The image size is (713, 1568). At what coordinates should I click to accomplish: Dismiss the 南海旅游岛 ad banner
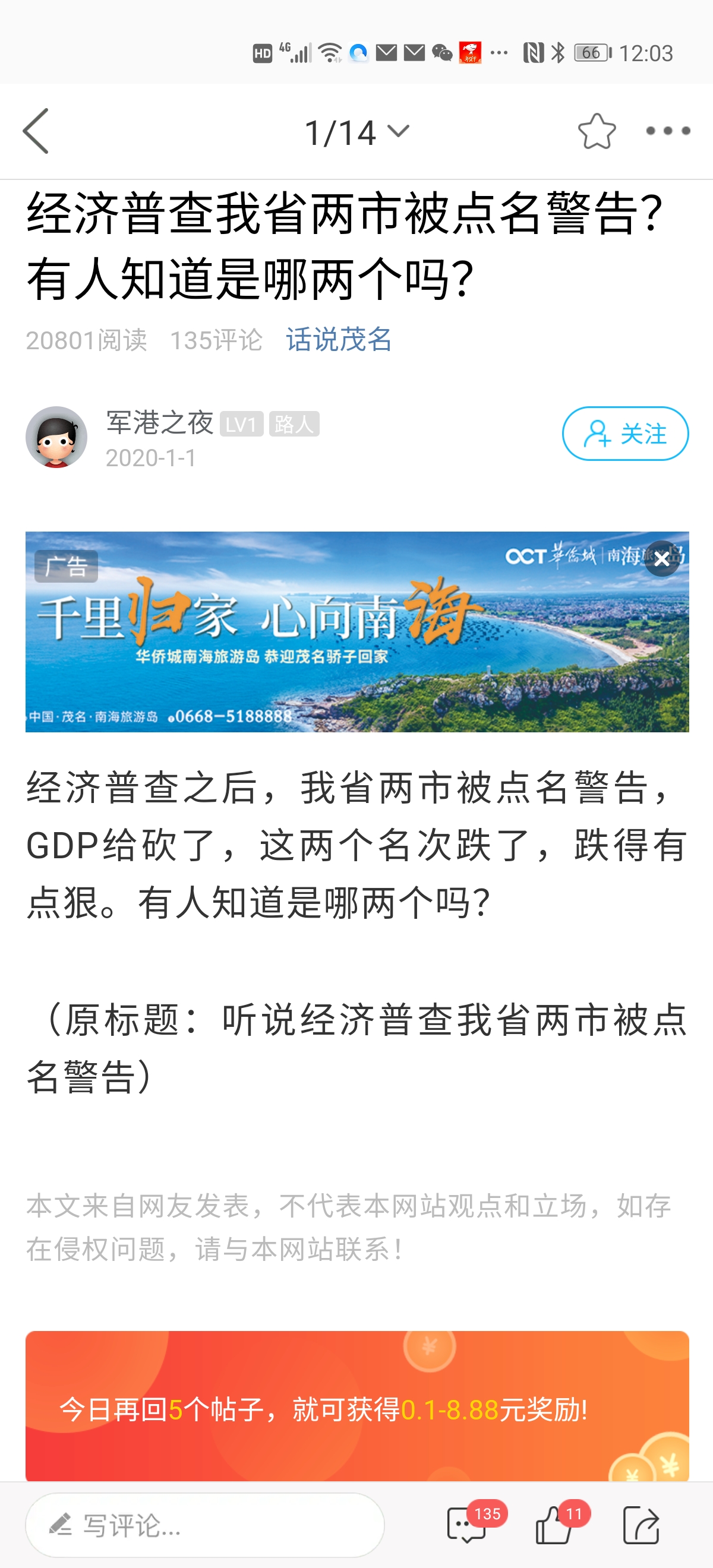pos(662,558)
